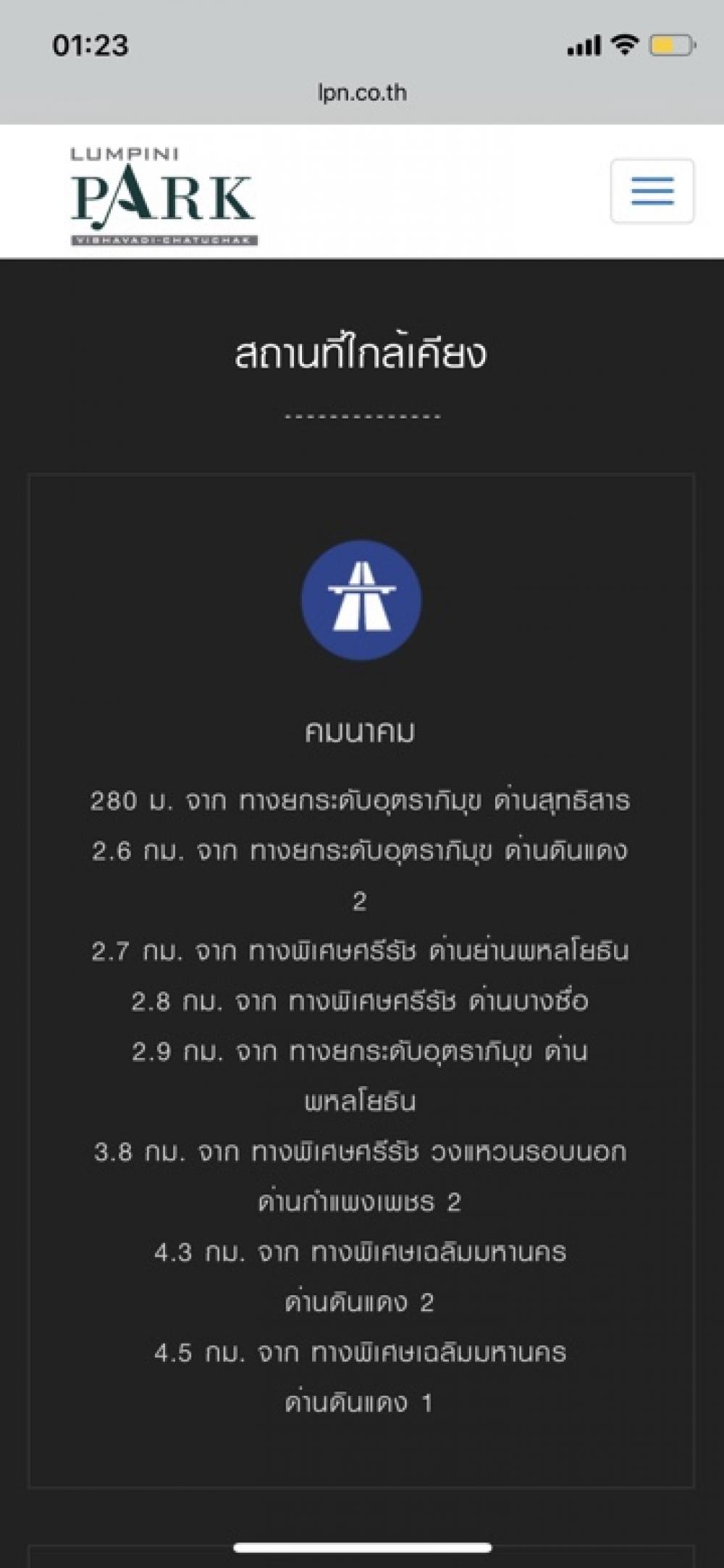Image resolution: width=724 pixels, height=1568 pixels.
Task: Open the hamburger navigation menu
Action: pos(652,191)
